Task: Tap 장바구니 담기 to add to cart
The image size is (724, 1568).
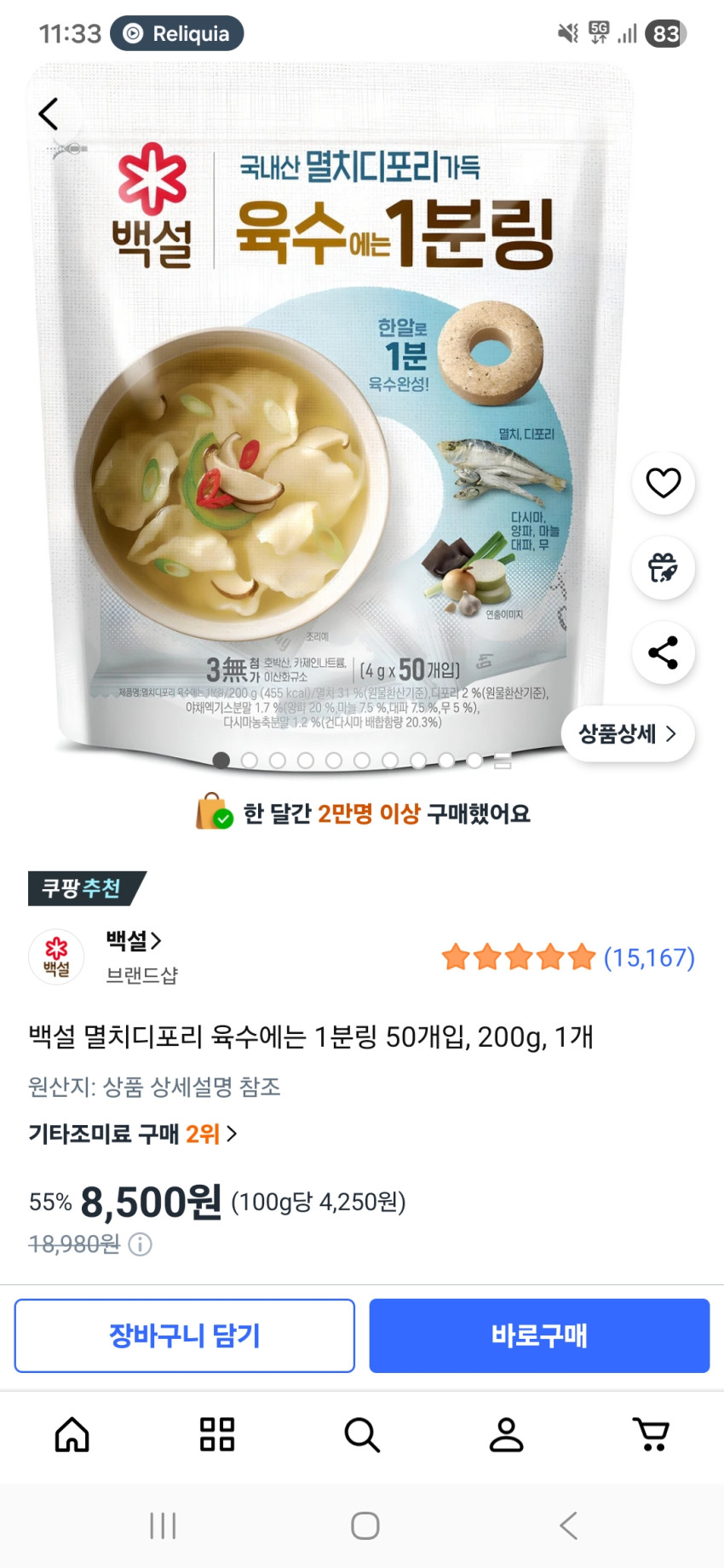Action: pyautogui.click(x=184, y=1335)
